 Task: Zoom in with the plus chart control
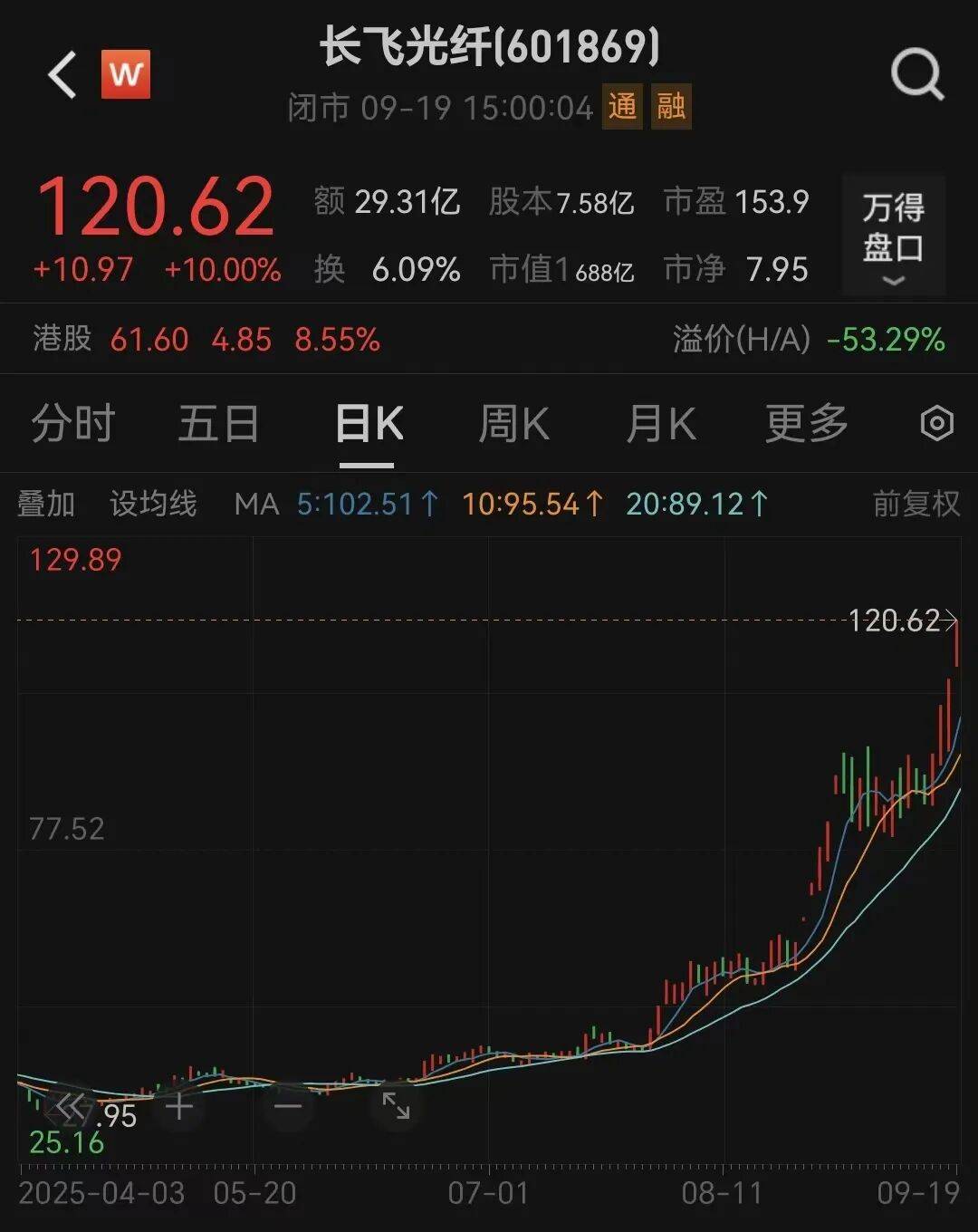coord(178,1107)
